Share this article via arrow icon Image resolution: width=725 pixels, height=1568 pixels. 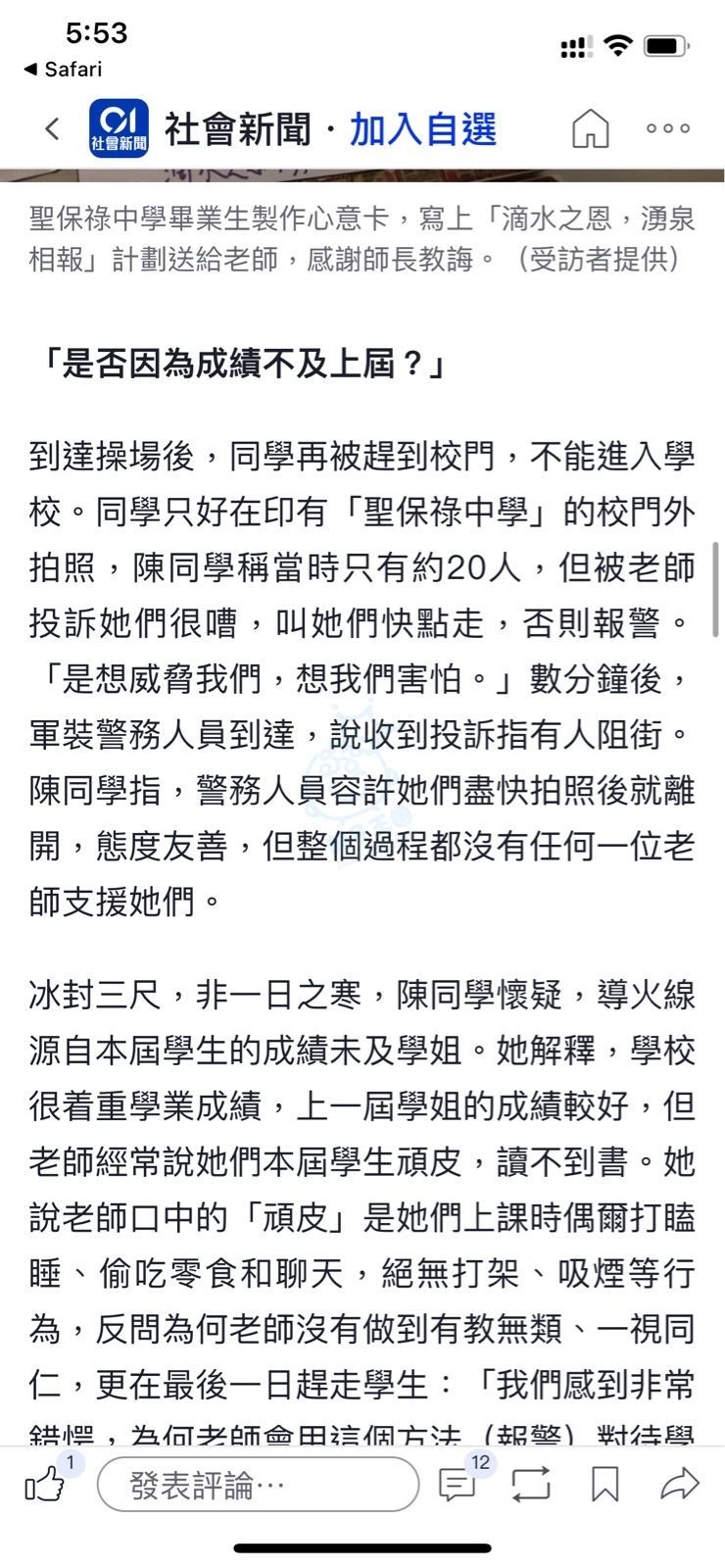[x=679, y=1485]
